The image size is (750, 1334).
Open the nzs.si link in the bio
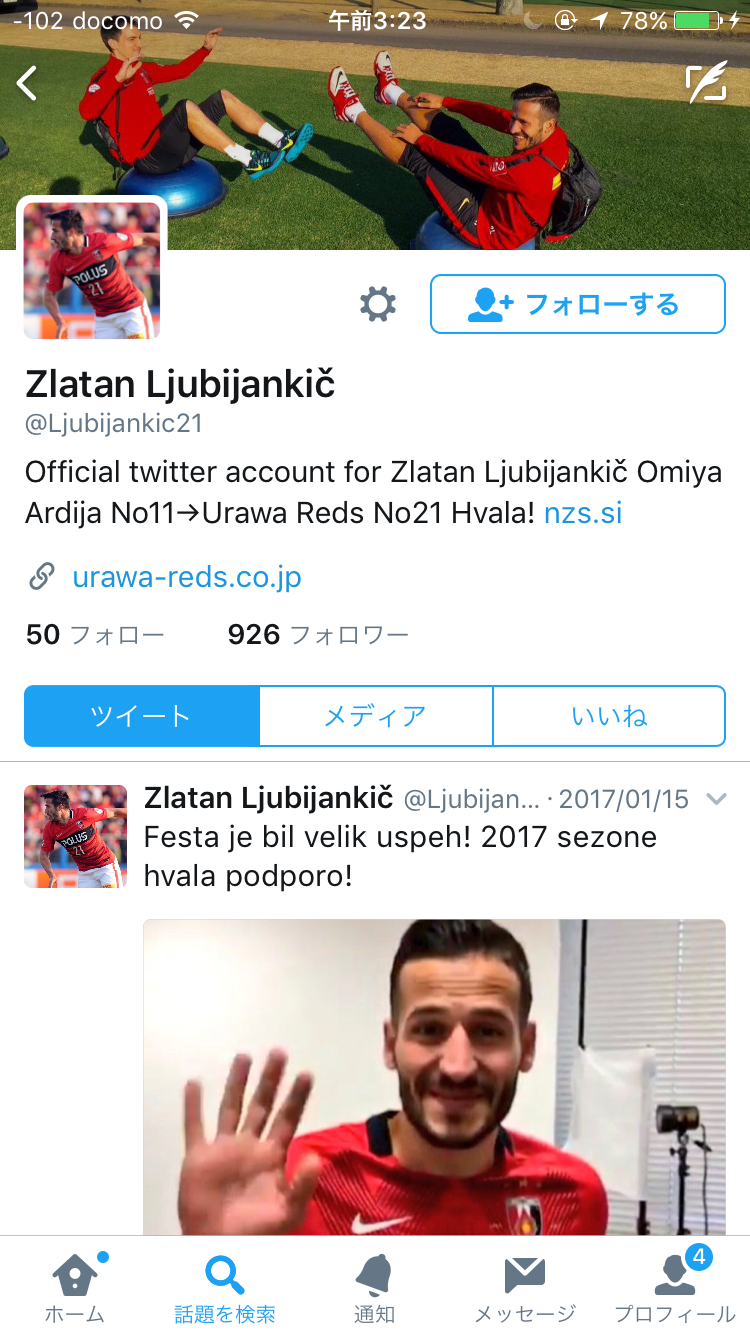tap(583, 514)
